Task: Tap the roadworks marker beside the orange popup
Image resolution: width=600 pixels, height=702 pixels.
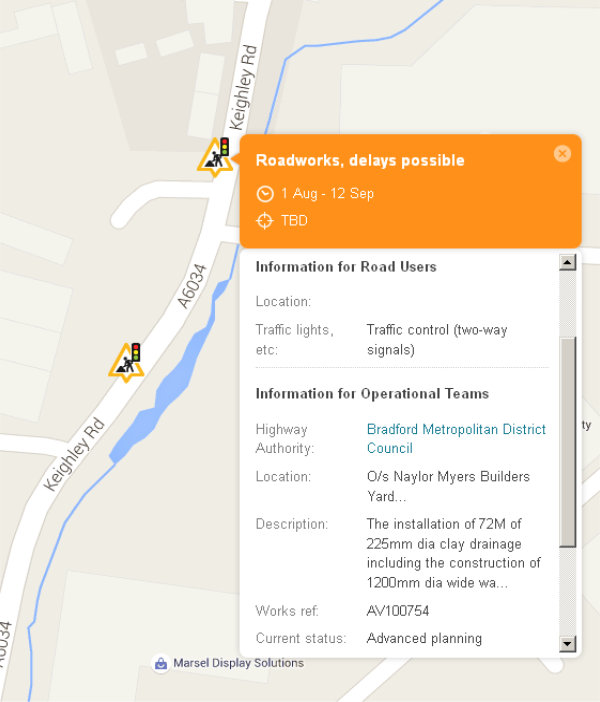Action: pos(215,155)
